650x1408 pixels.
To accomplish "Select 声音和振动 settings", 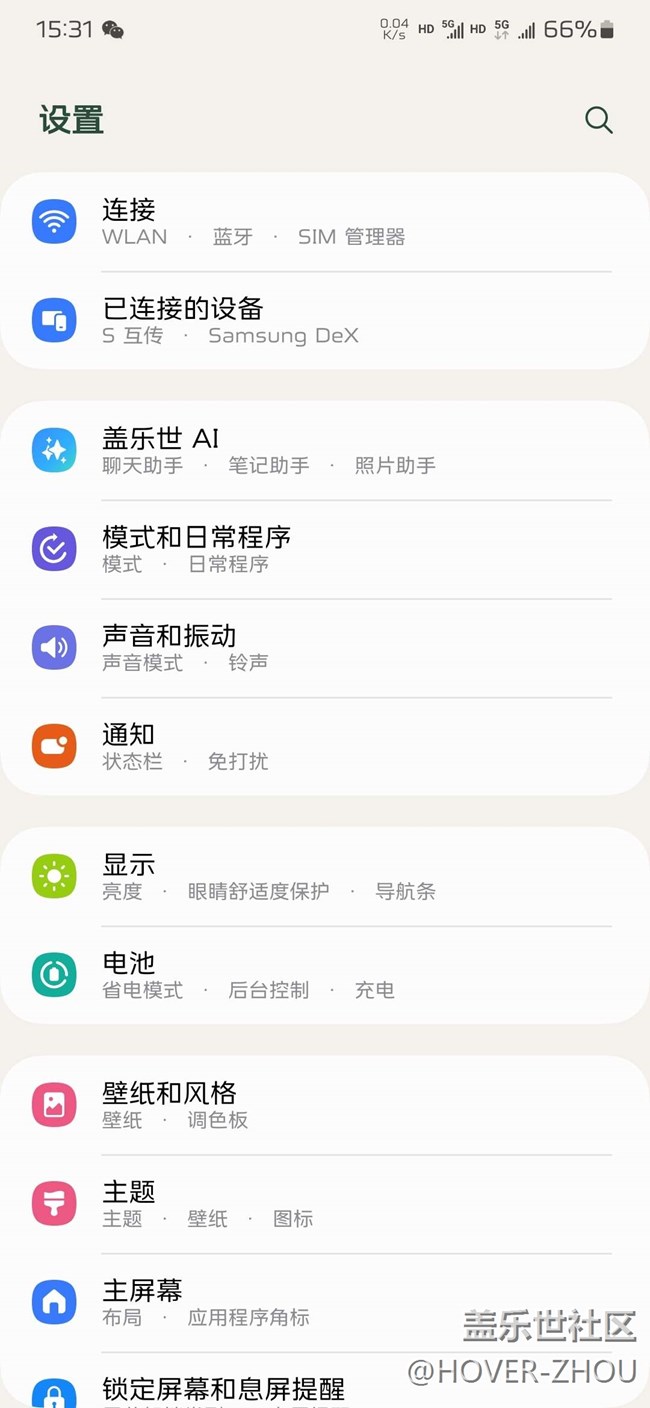I will 325,648.
